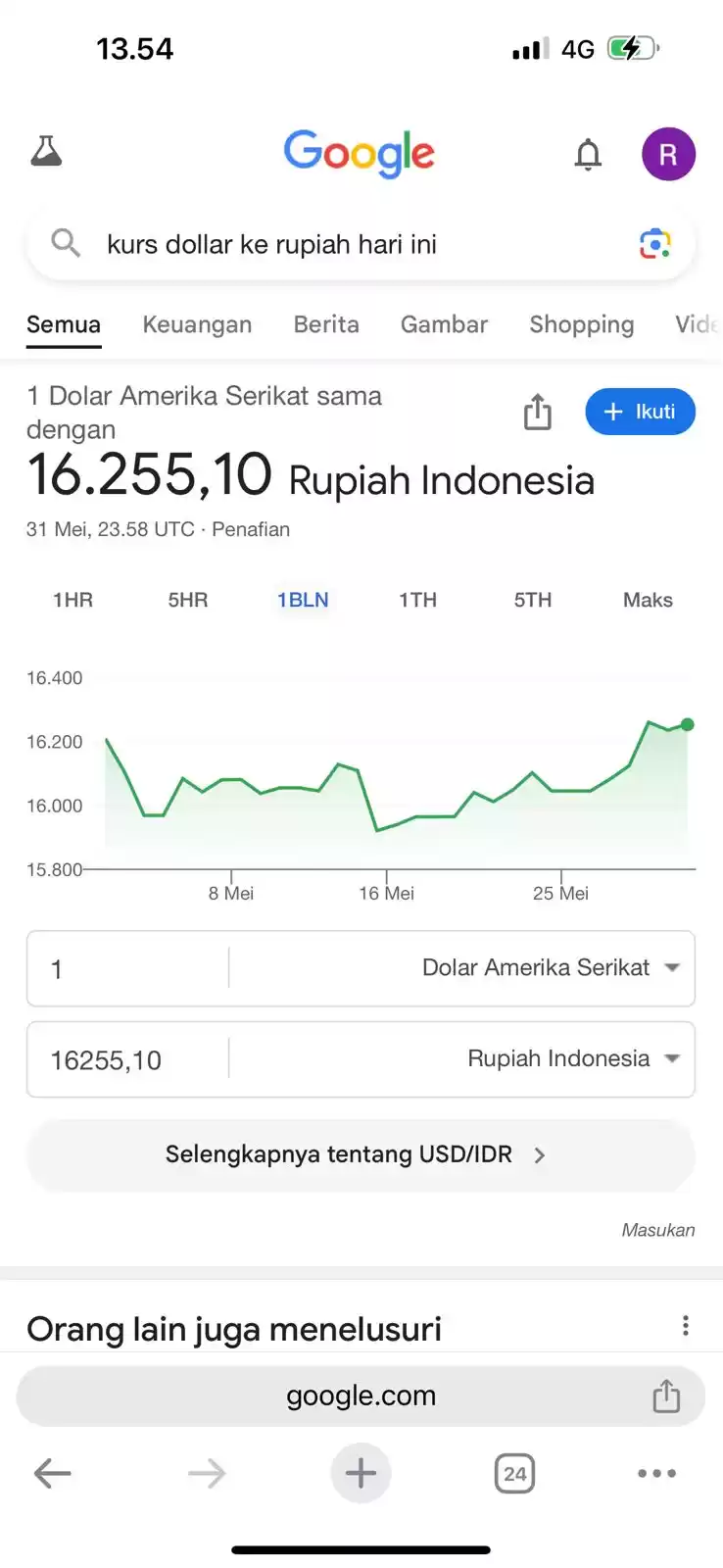Open the account profile avatar

(668, 154)
